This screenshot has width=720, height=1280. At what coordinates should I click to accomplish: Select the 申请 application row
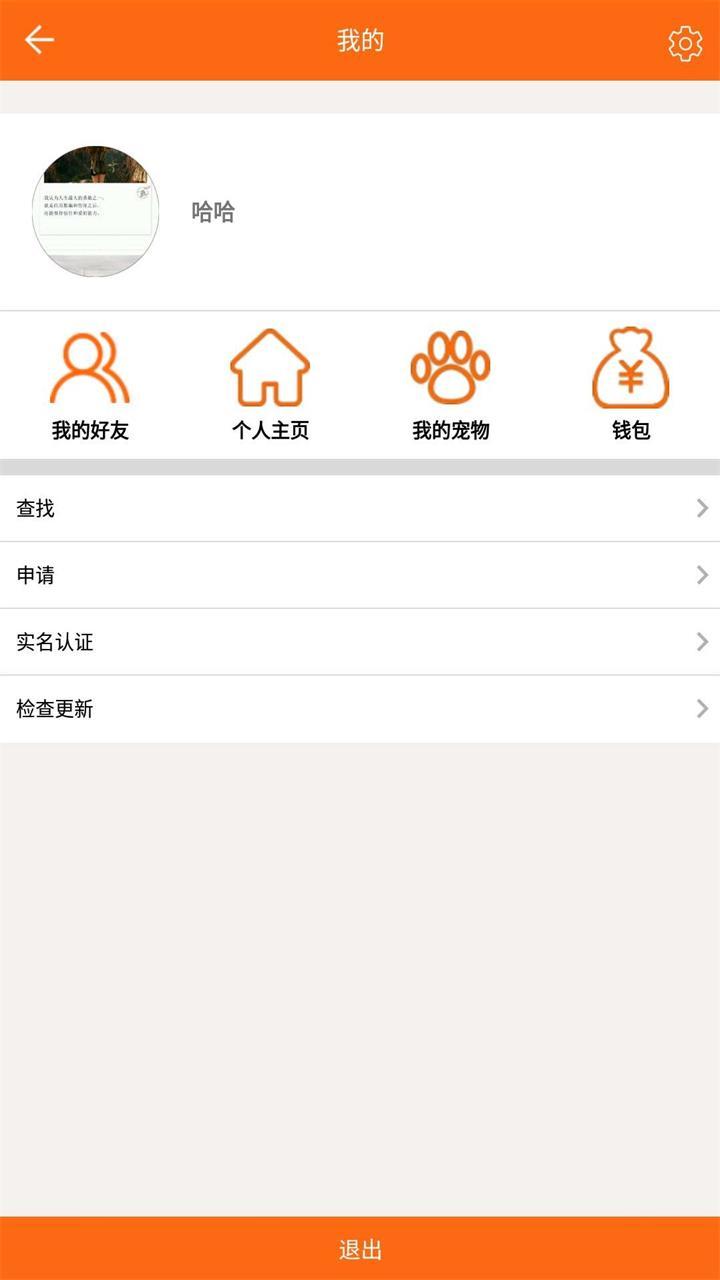tap(360, 575)
